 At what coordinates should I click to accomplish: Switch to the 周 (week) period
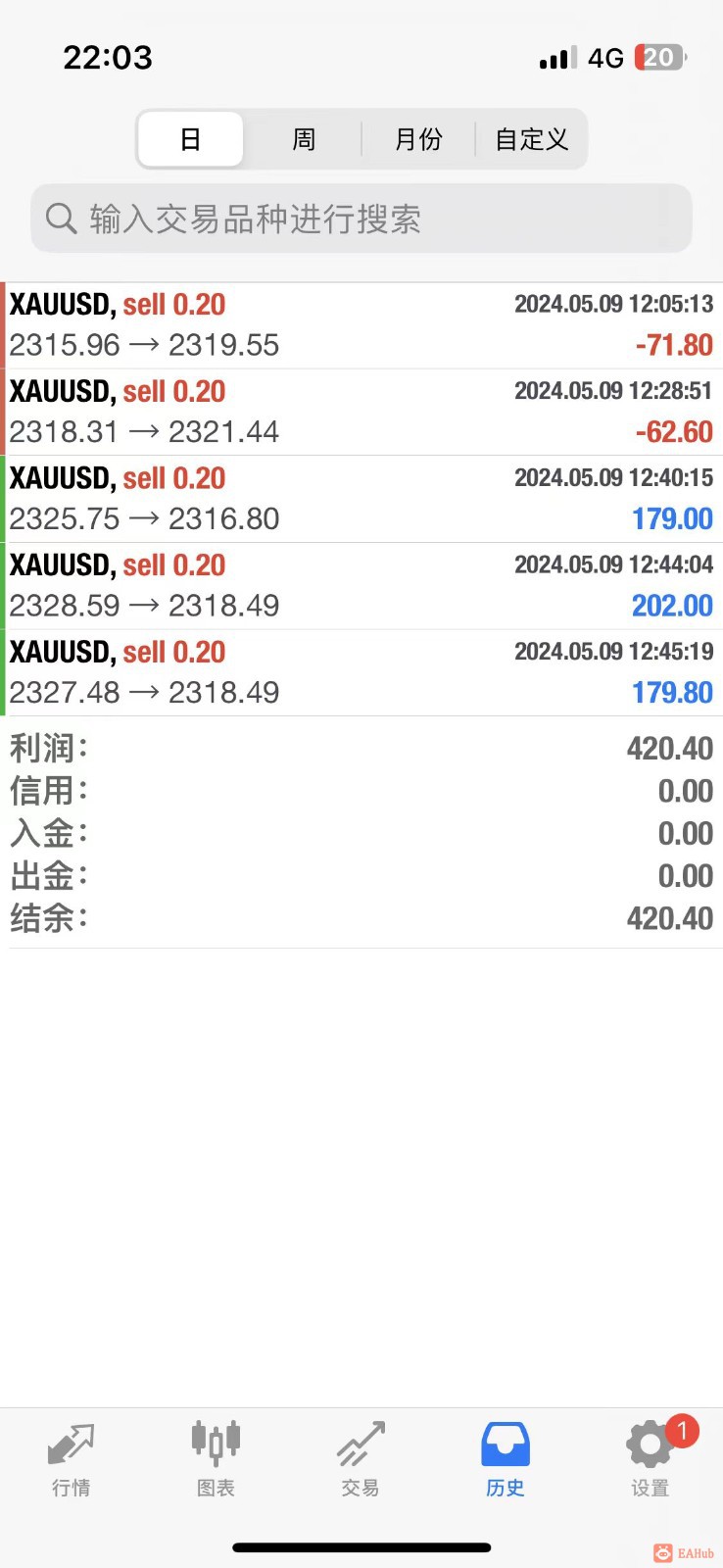pos(304,139)
